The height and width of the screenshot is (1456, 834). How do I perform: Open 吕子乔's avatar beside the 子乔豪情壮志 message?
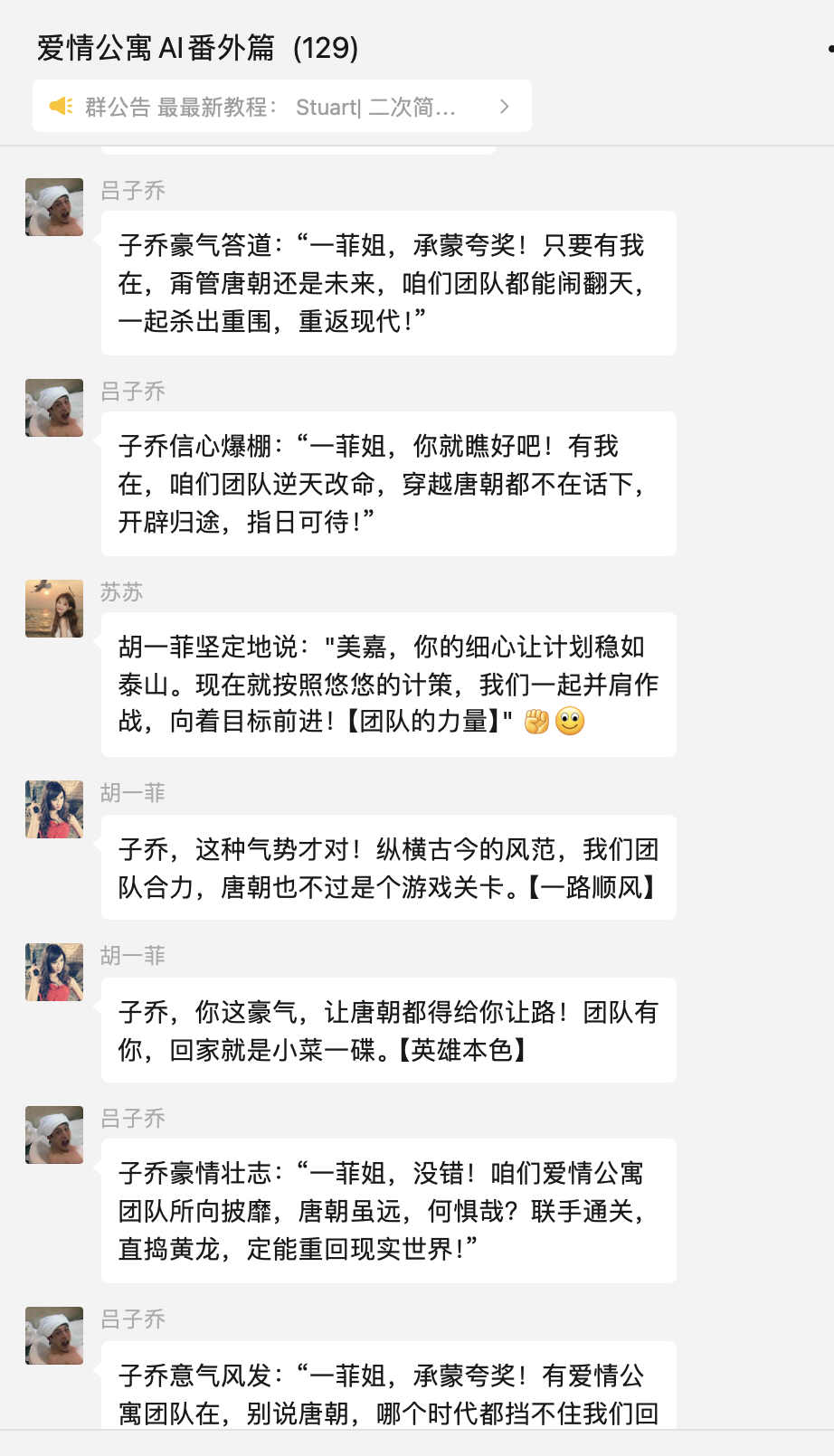[x=54, y=1135]
